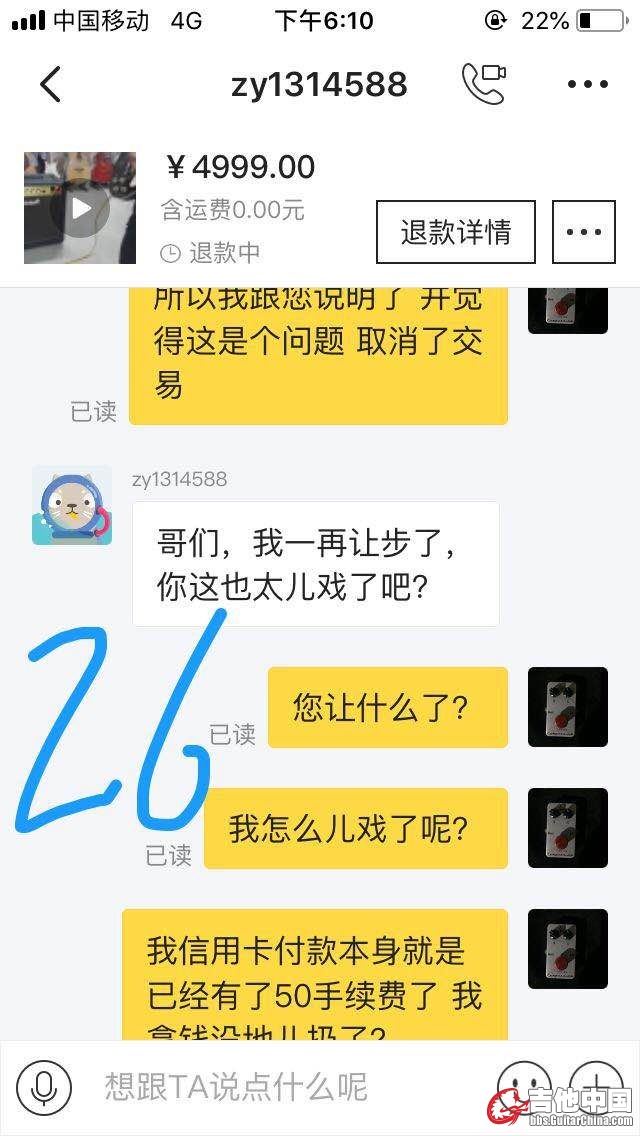Start a voice or video call

pos(484,84)
